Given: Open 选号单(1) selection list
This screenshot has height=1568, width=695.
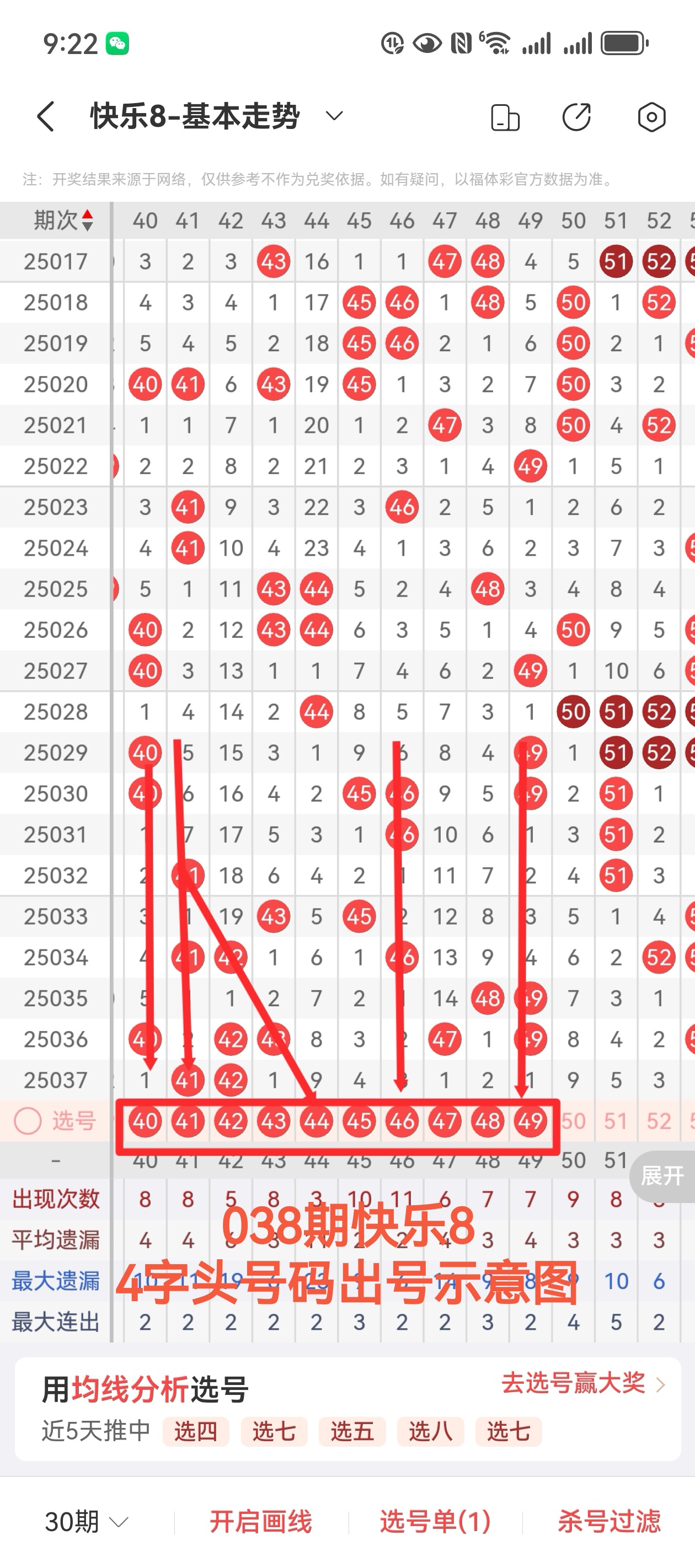Looking at the screenshot, I should [435, 1521].
